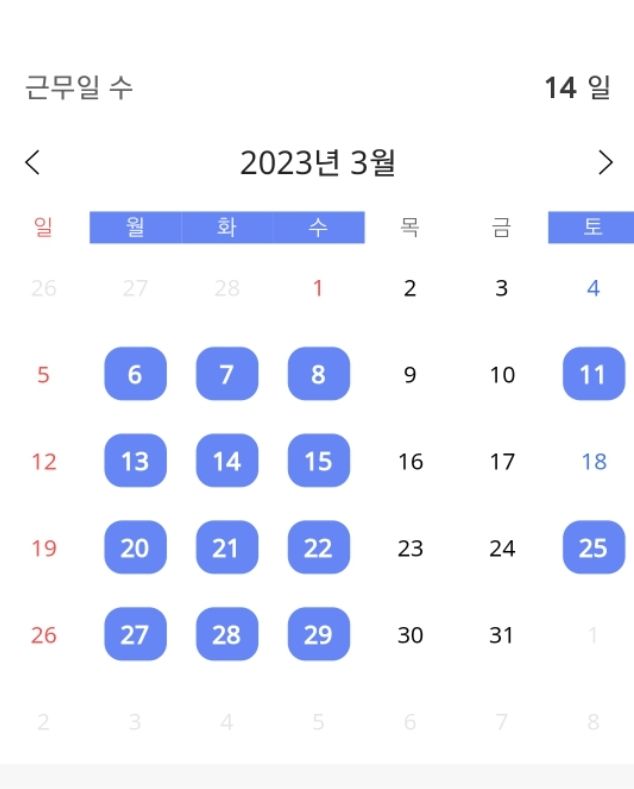Select the 금 weekday column header
The height and width of the screenshot is (789, 634).
point(501,228)
